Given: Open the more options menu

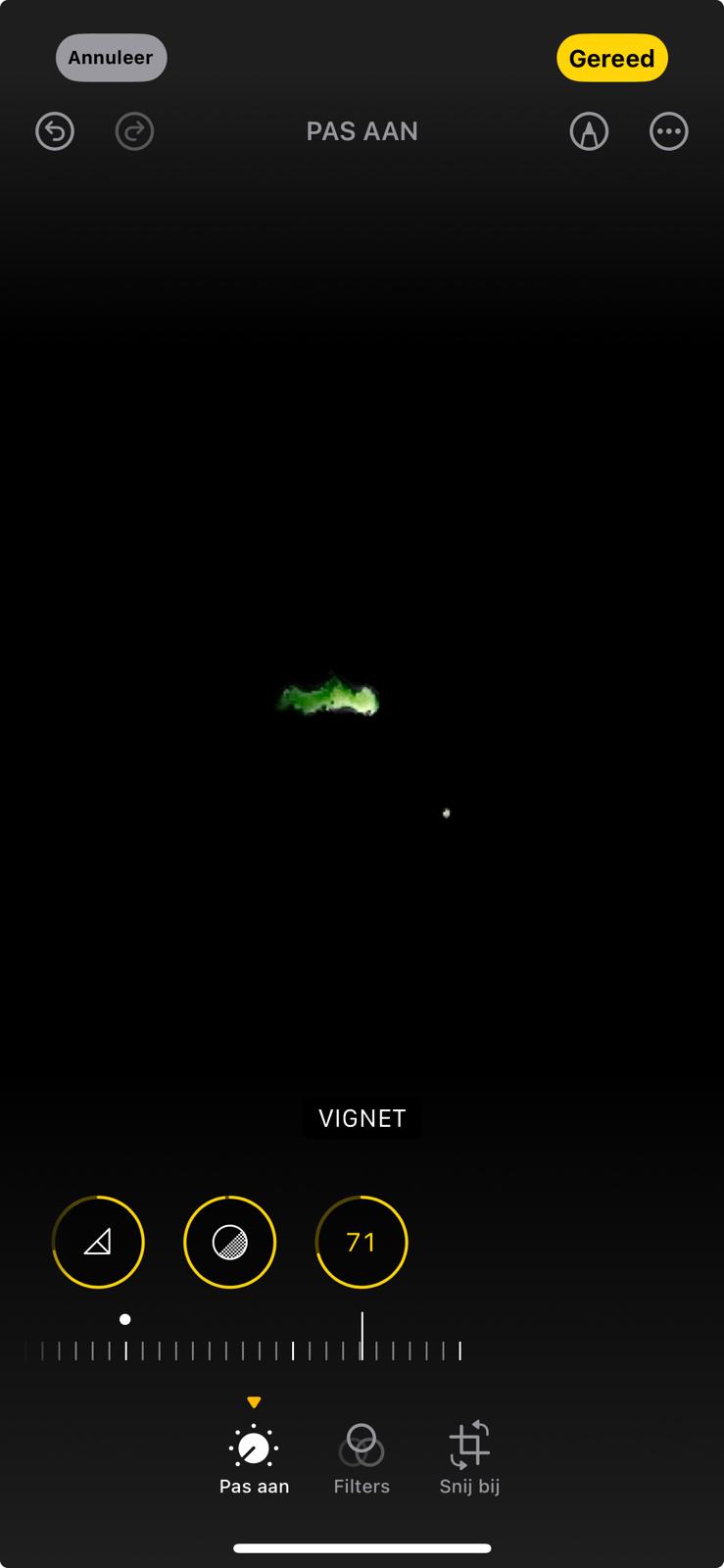Looking at the screenshot, I should pyautogui.click(x=669, y=131).
